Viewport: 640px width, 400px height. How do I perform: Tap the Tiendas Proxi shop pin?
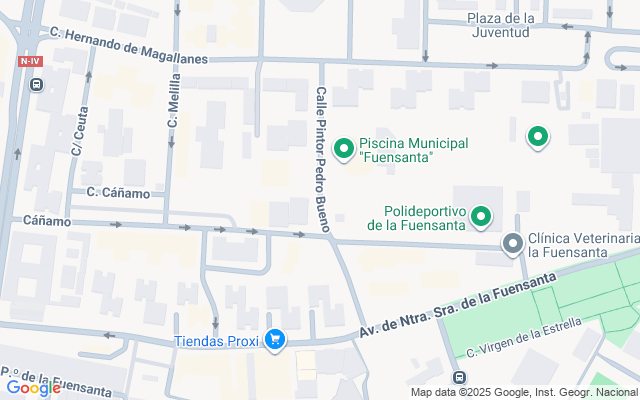(274, 342)
